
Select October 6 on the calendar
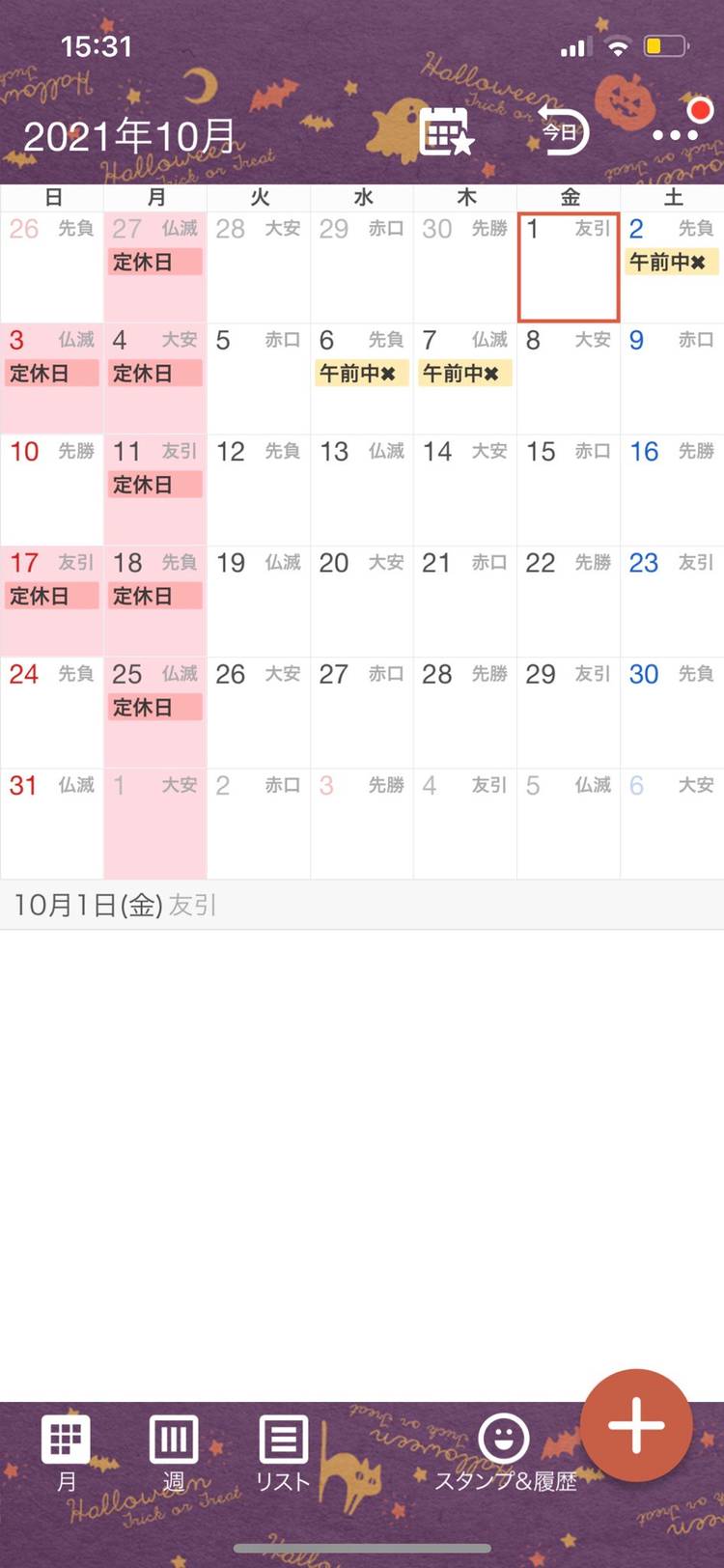362,379
